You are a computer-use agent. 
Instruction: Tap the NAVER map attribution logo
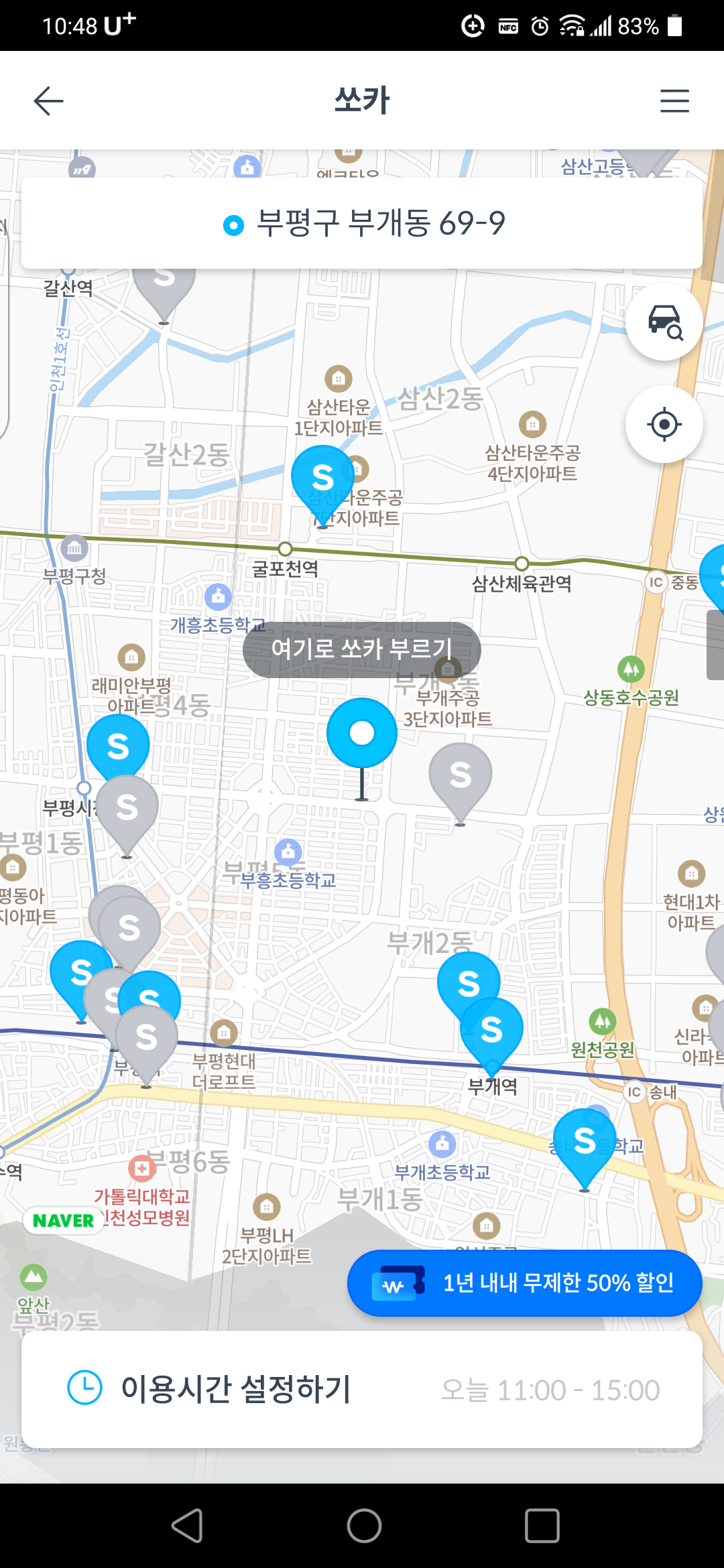click(64, 1220)
